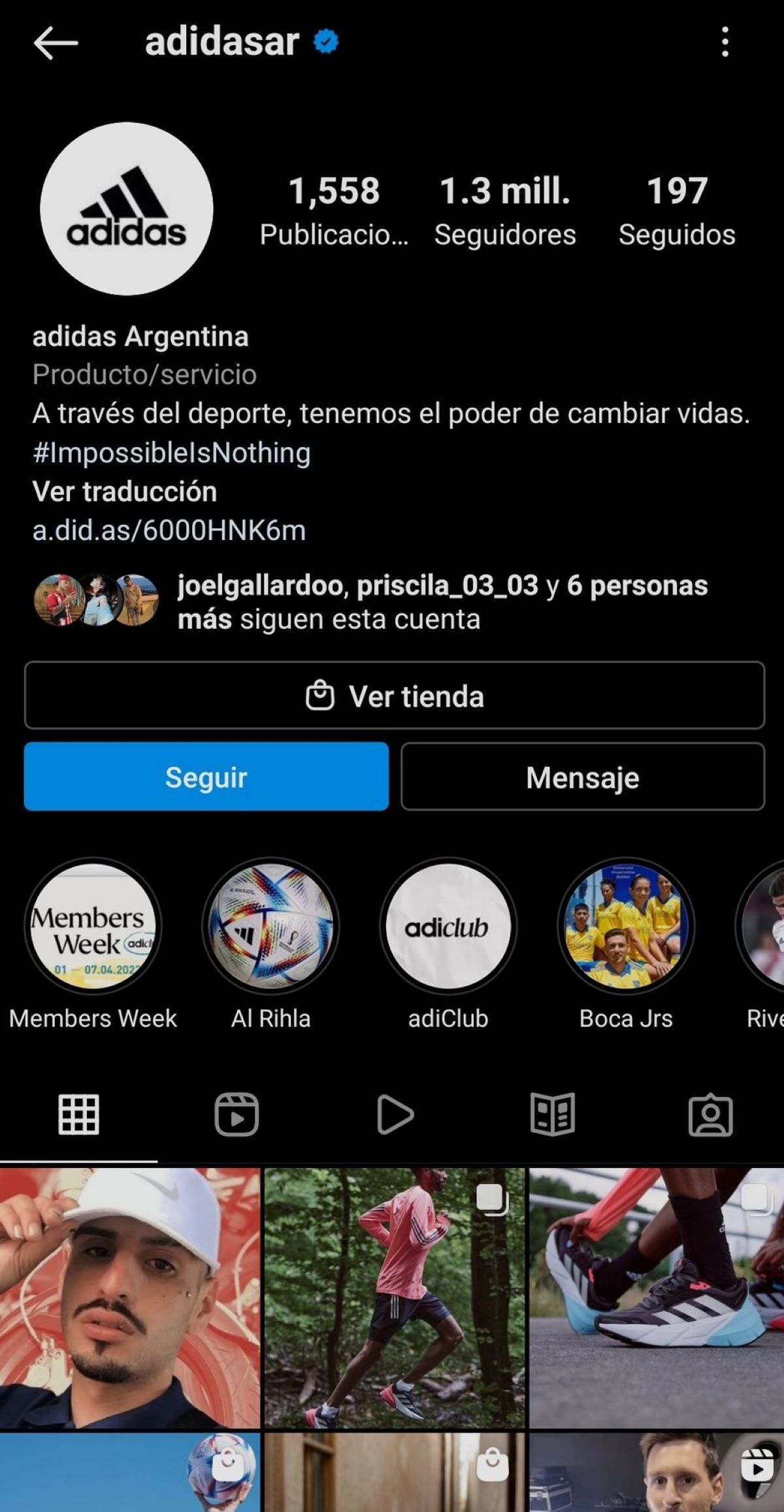Open the a.did.as/6000HNK6m link
Viewport: 784px width, 1512px height.
[x=169, y=530]
